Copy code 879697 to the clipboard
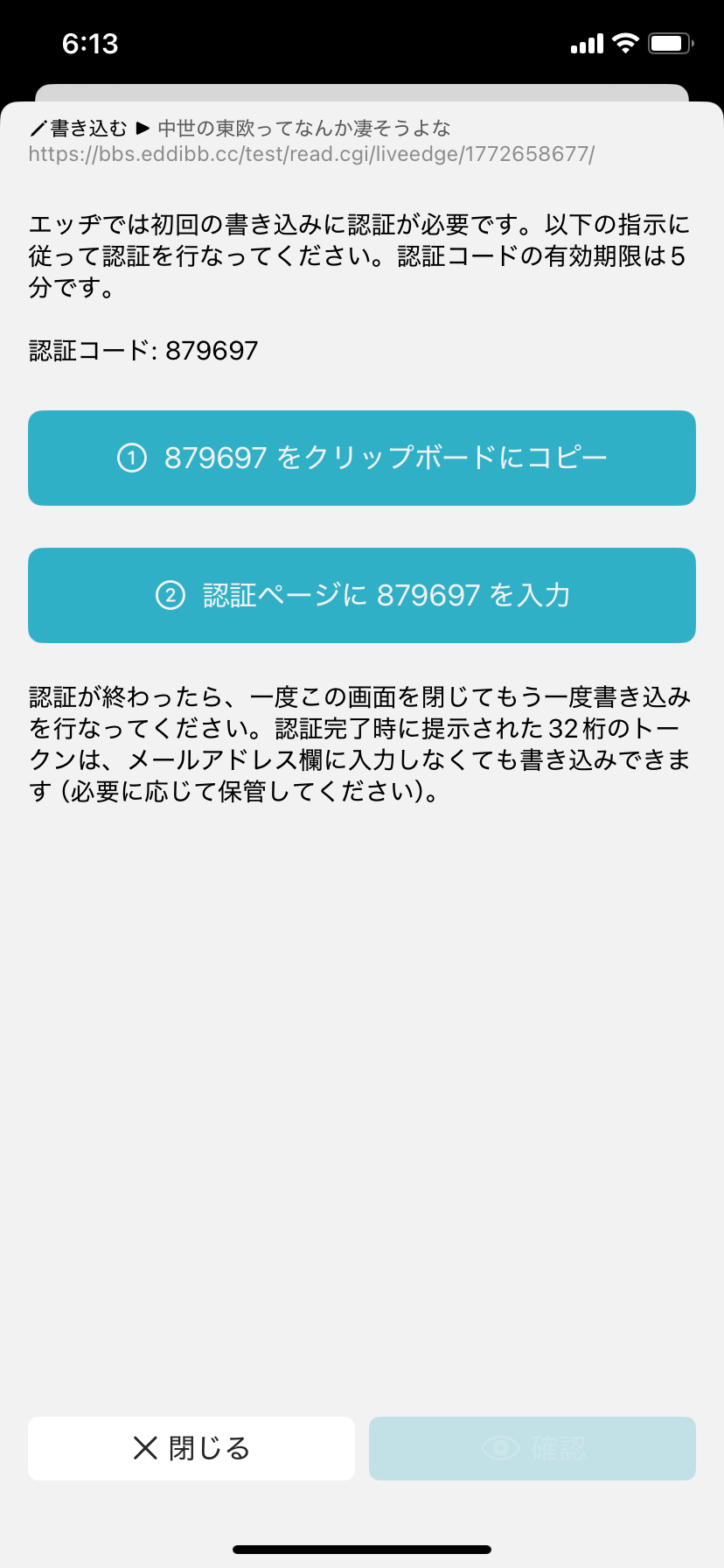The image size is (724, 1568). tap(362, 458)
